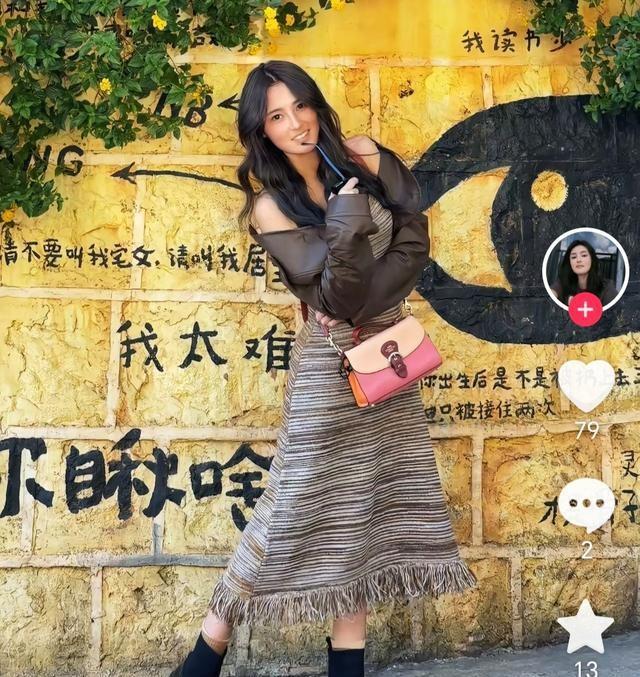Open the creator's profile avatar
Screen dimensions: 640x677
tap(585, 266)
